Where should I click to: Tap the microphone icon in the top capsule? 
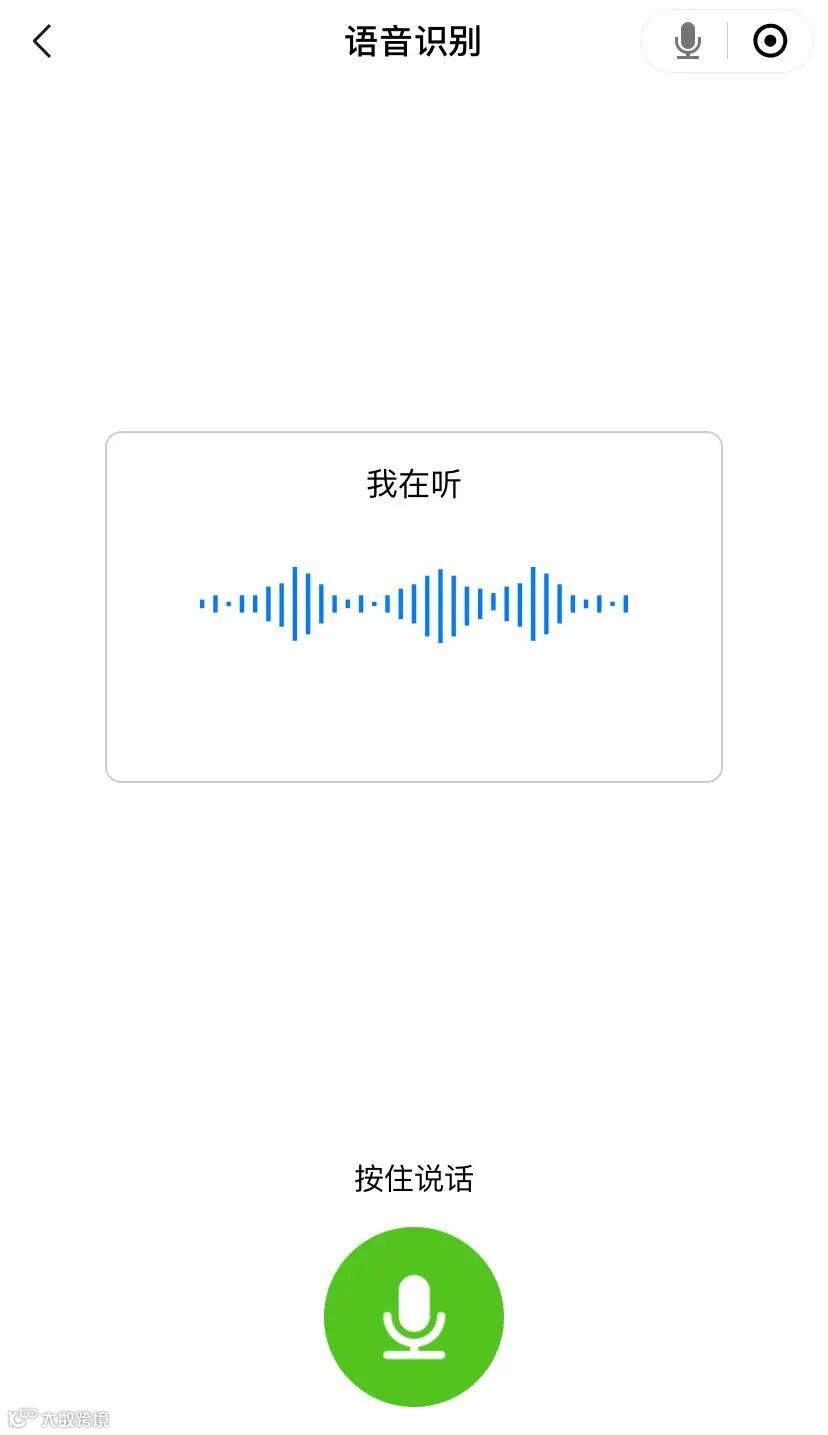pos(687,42)
